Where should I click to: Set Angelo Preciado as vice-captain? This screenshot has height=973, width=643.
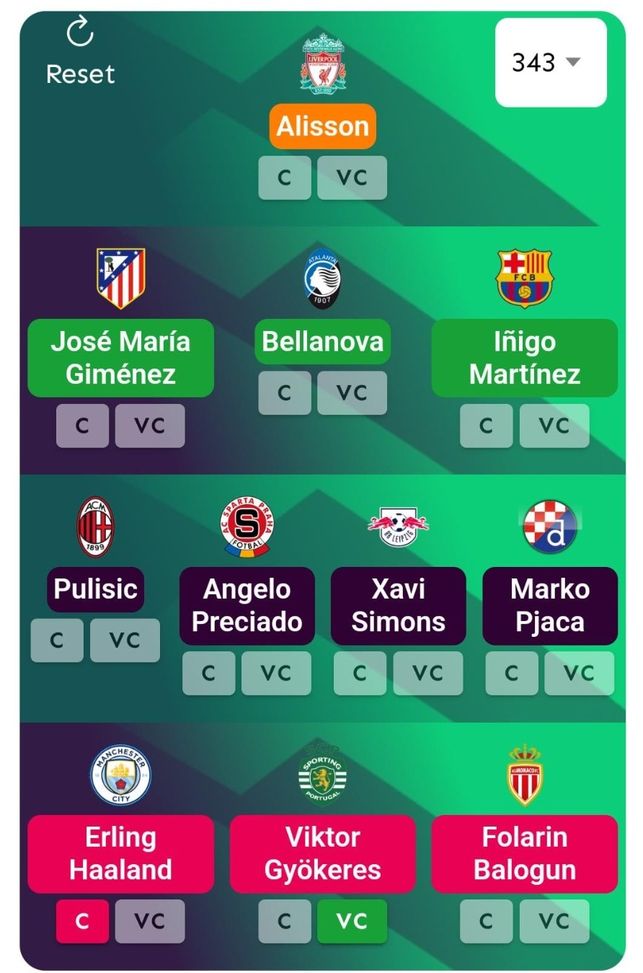(276, 673)
